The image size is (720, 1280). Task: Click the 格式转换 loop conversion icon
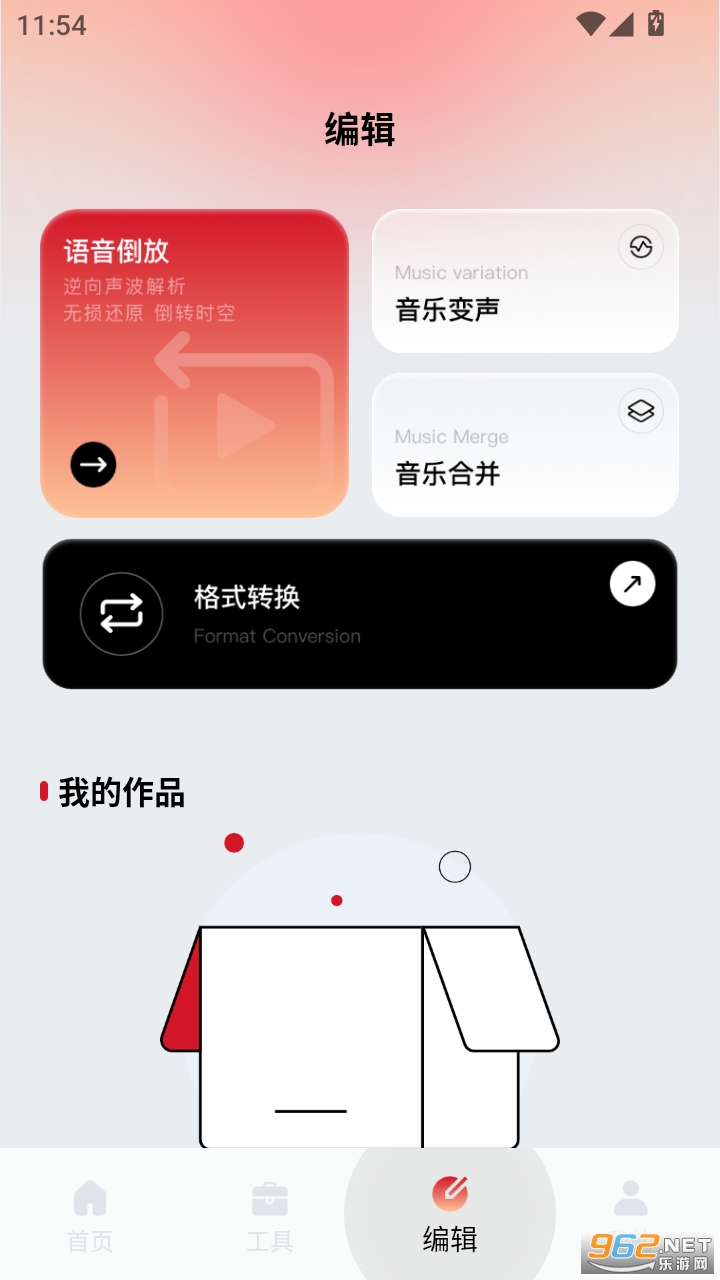click(120, 613)
